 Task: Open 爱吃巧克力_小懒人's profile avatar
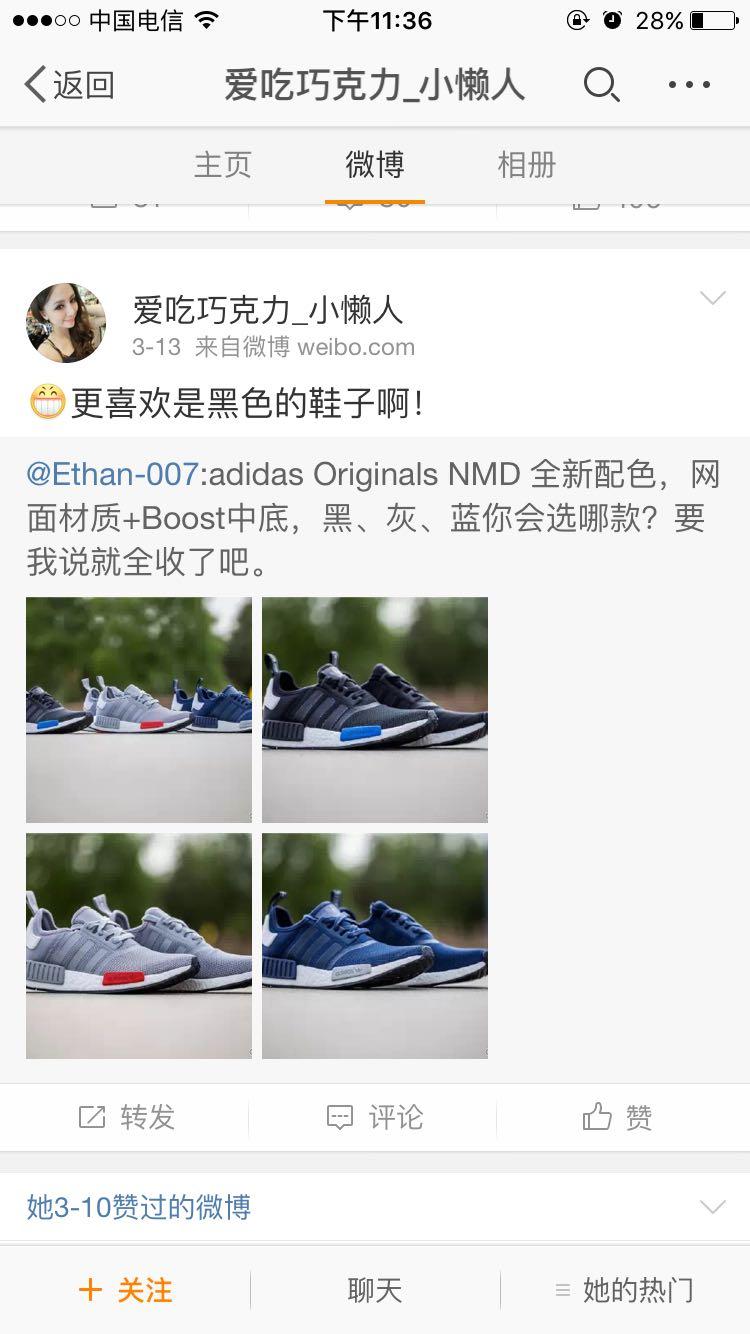pyautogui.click(x=66, y=322)
